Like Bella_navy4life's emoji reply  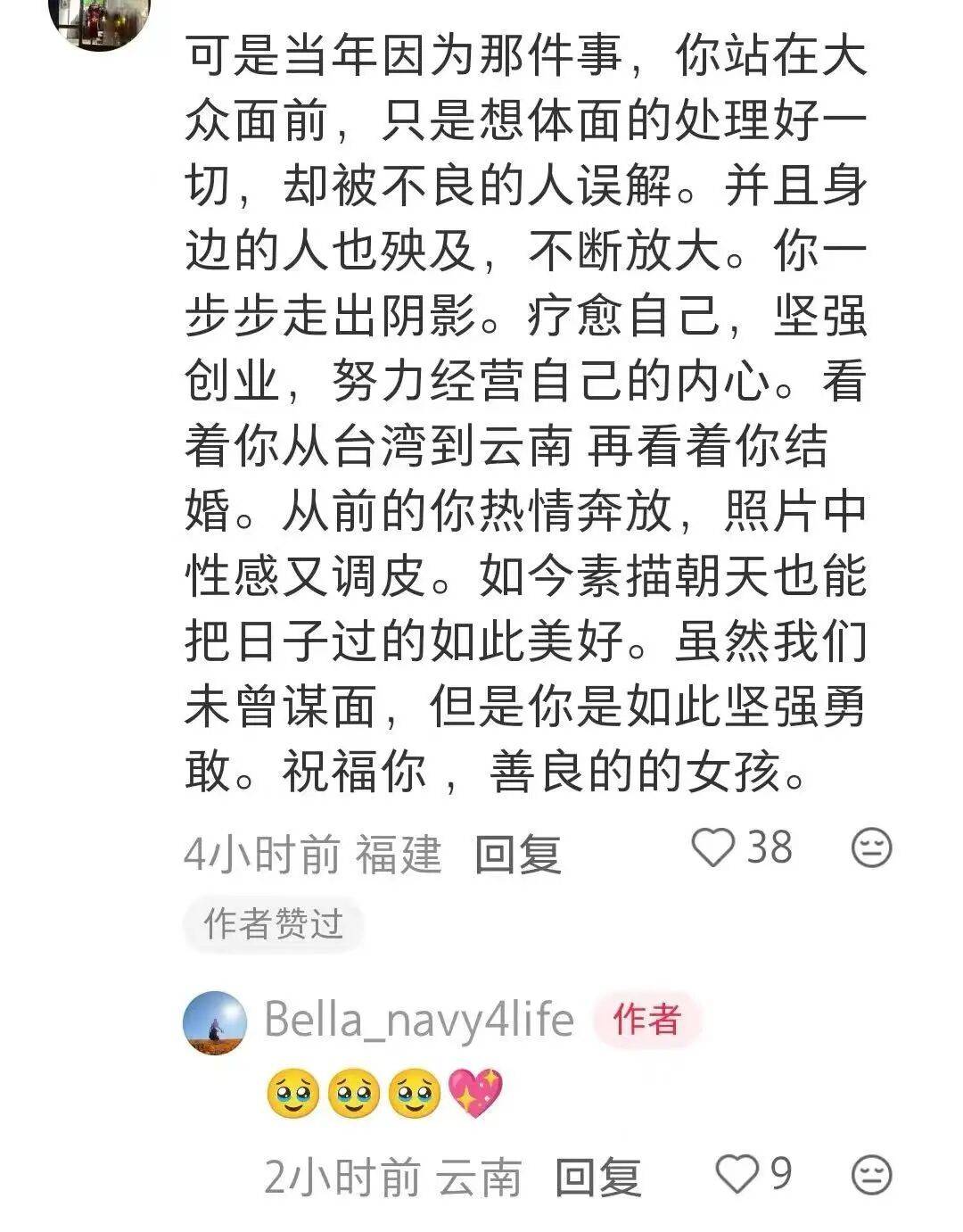pyautogui.click(x=738, y=1174)
